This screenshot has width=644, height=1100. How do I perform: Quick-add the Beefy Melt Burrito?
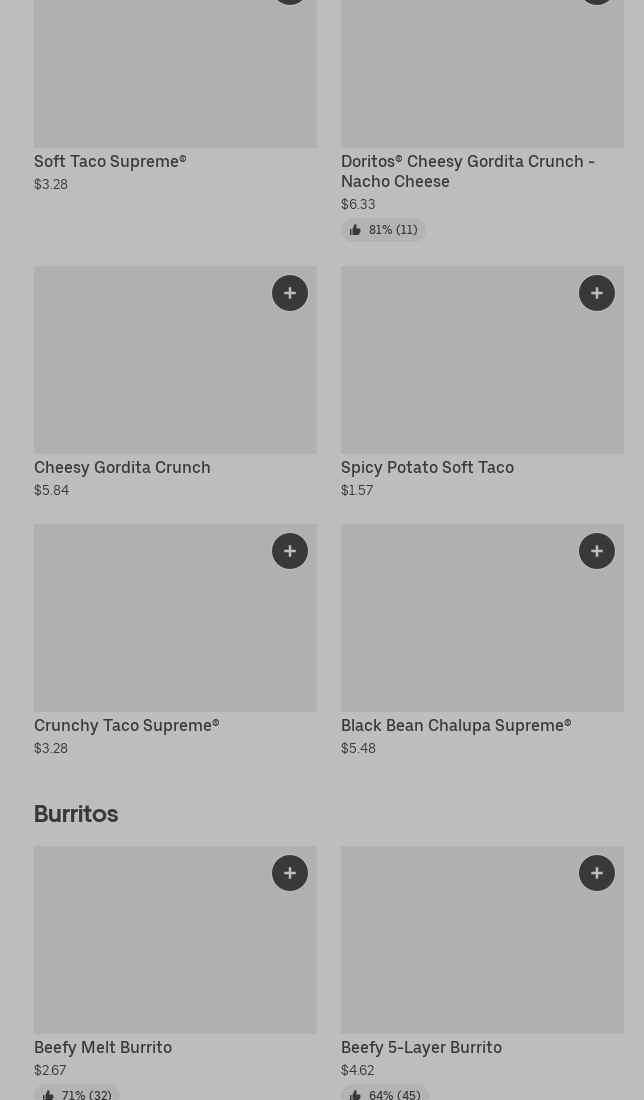pos(290,873)
